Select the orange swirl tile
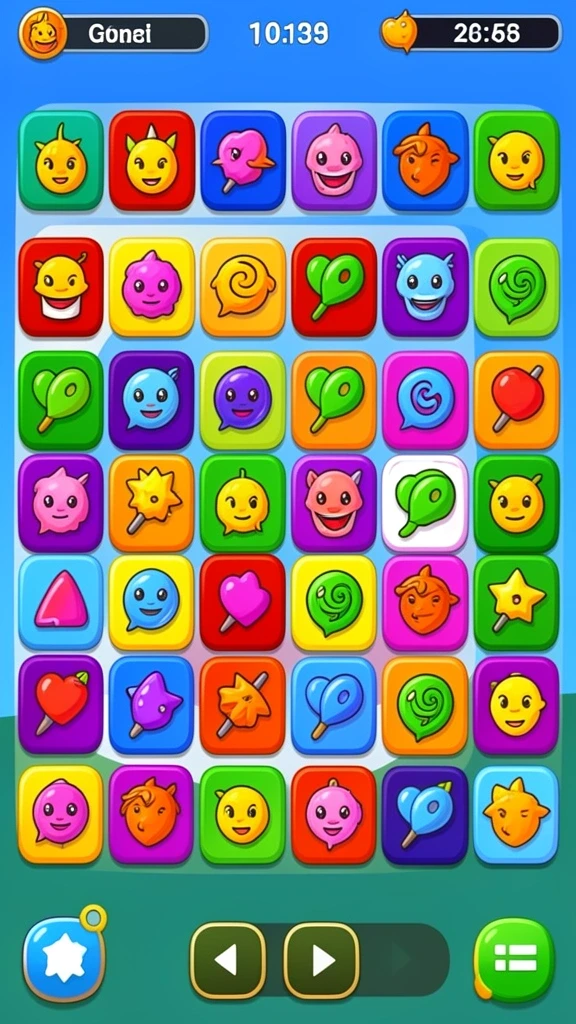 pyautogui.click(x=242, y=286)
